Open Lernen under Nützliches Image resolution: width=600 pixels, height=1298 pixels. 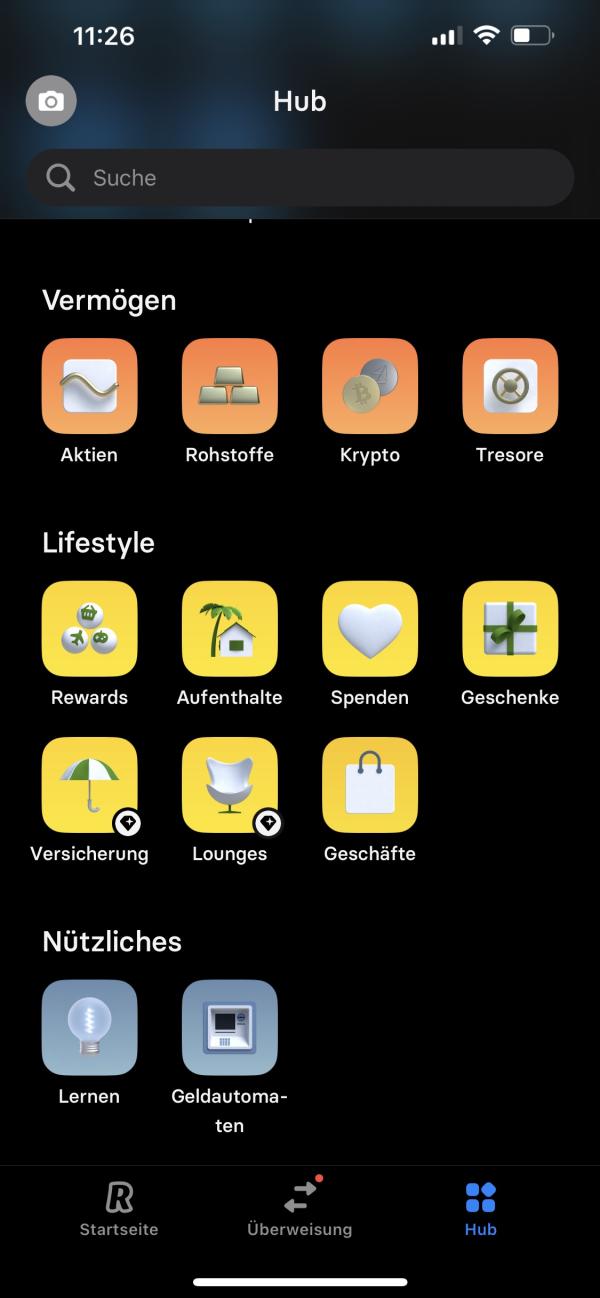[90, 1027]
